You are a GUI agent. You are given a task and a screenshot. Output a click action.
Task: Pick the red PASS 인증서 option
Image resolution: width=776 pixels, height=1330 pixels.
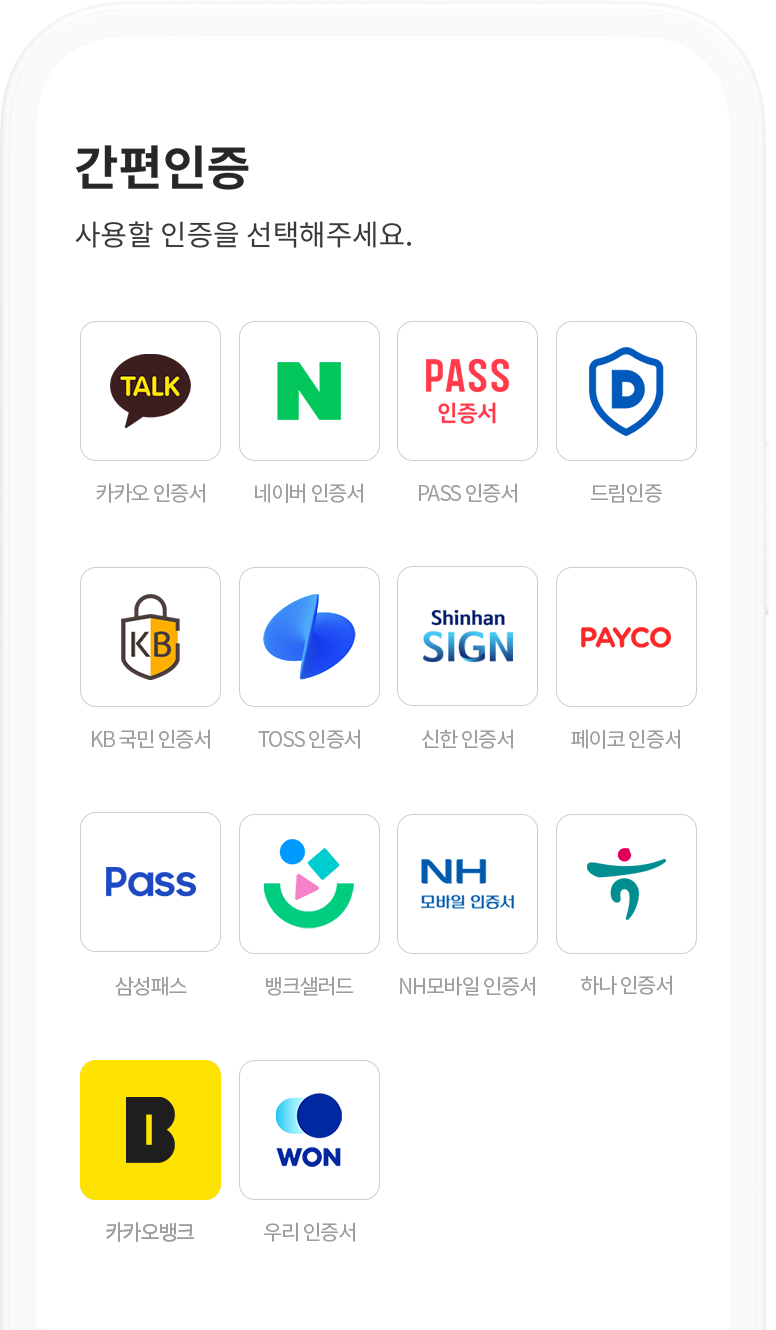point(467,391)
